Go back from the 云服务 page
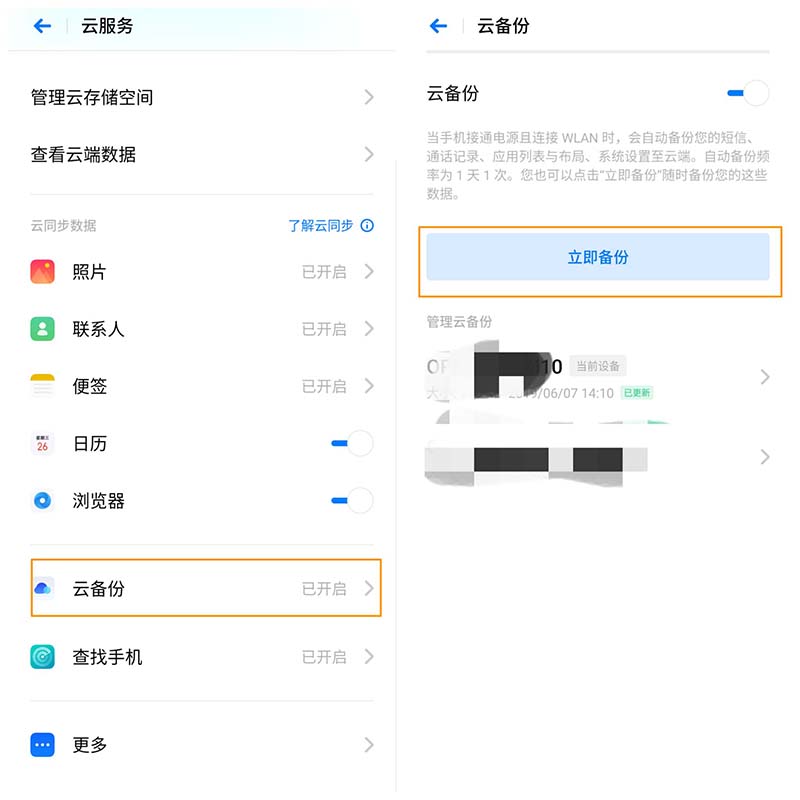 click(x=42, y=26)
